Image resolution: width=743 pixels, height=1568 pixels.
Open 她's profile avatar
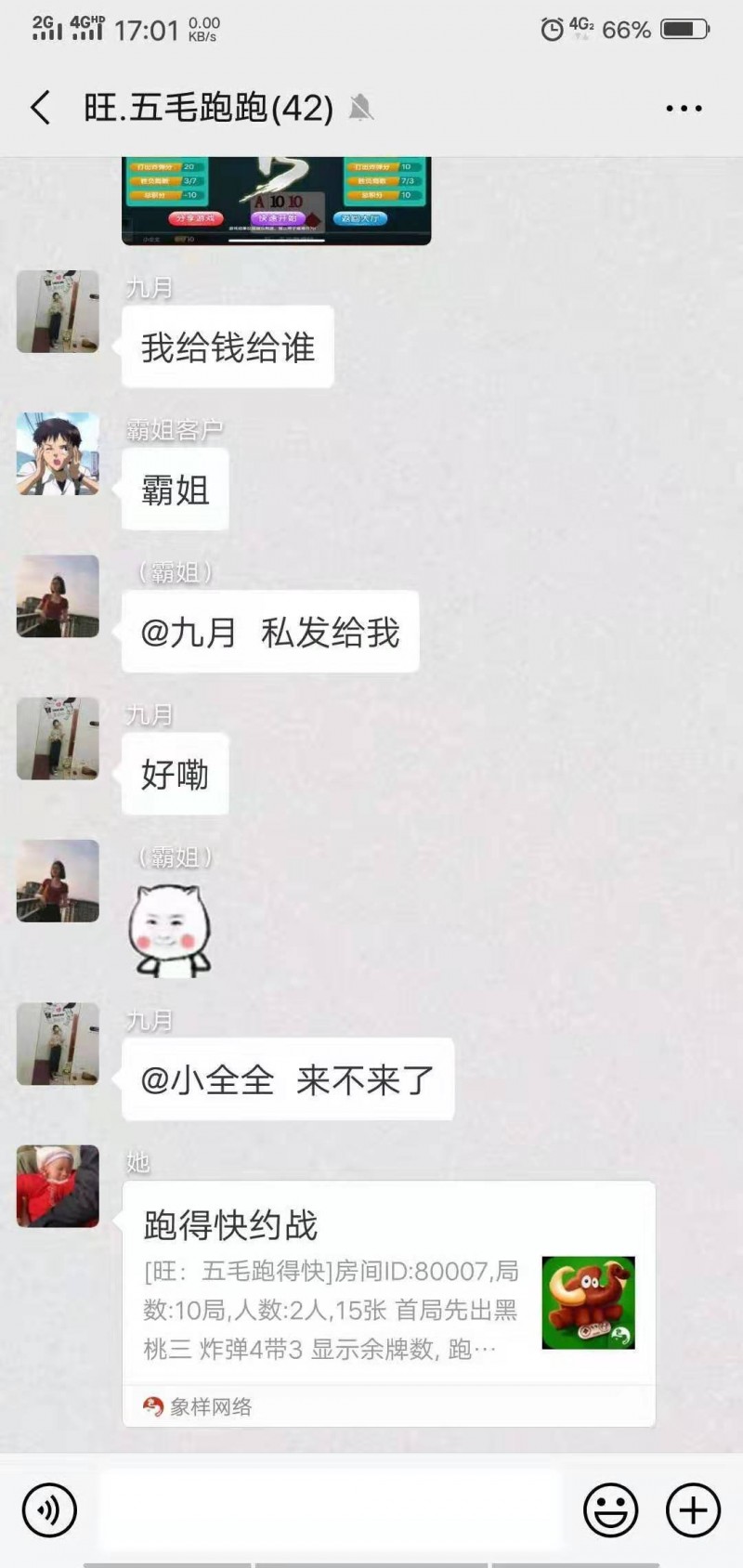click(x=58, y=1186)
